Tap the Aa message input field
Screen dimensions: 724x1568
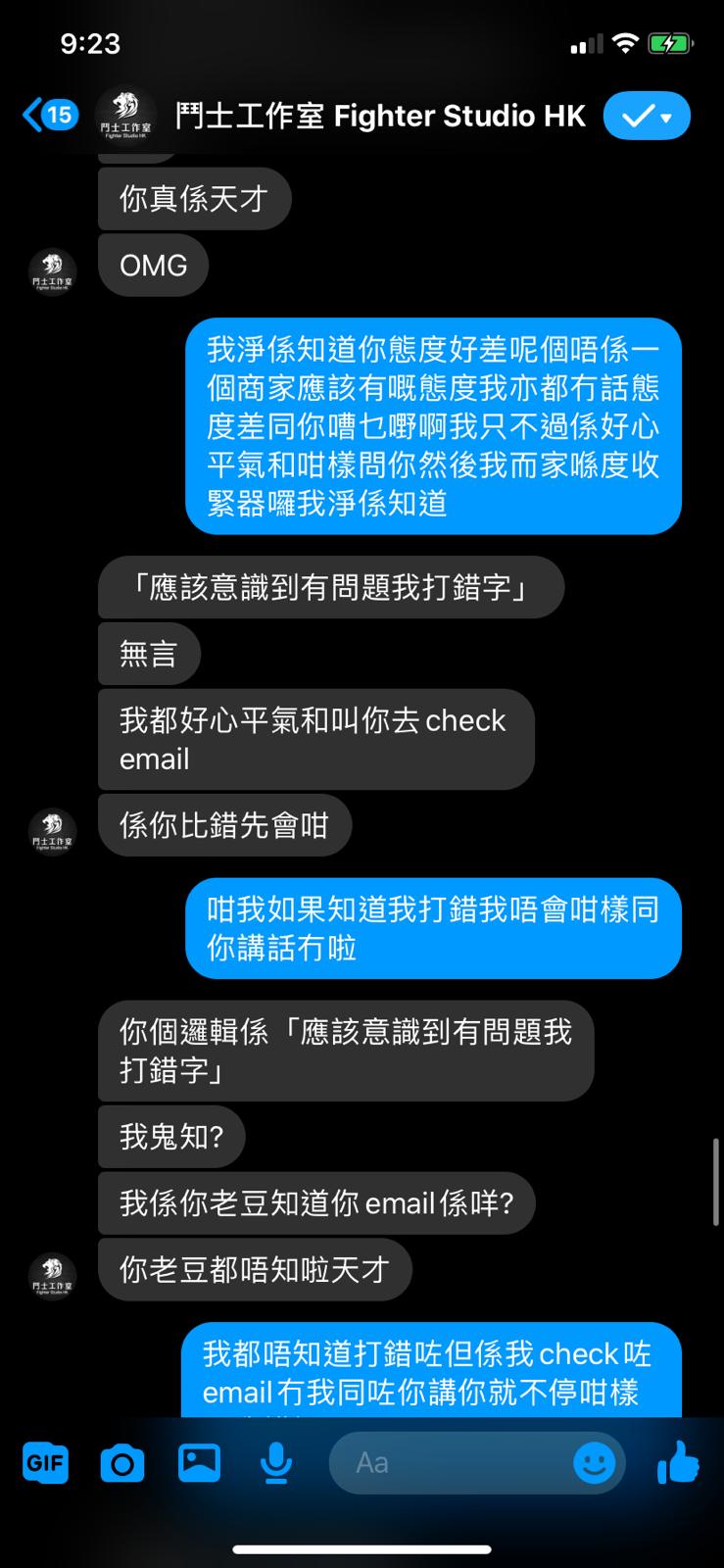[x=451, y=1463]
